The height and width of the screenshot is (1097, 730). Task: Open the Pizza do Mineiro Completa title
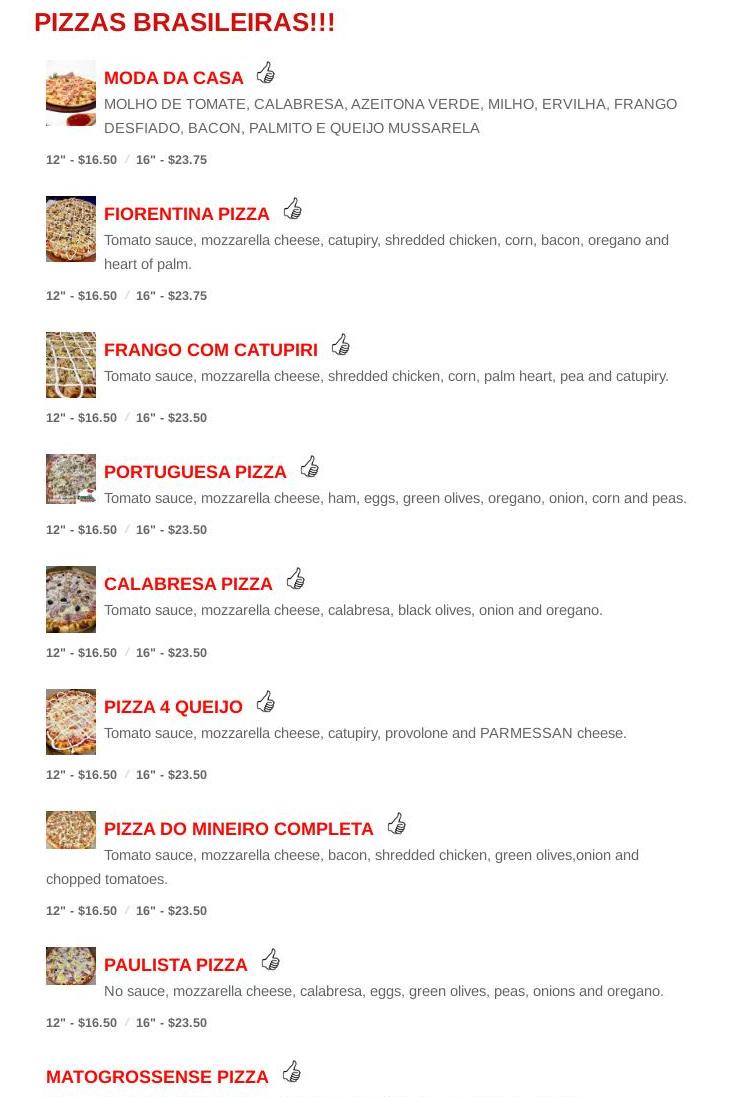[x=239, y=829]
